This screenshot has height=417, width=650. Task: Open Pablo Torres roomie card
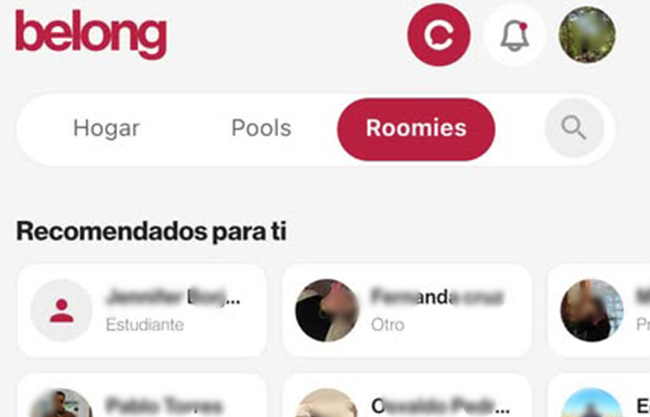coord(141,400)
